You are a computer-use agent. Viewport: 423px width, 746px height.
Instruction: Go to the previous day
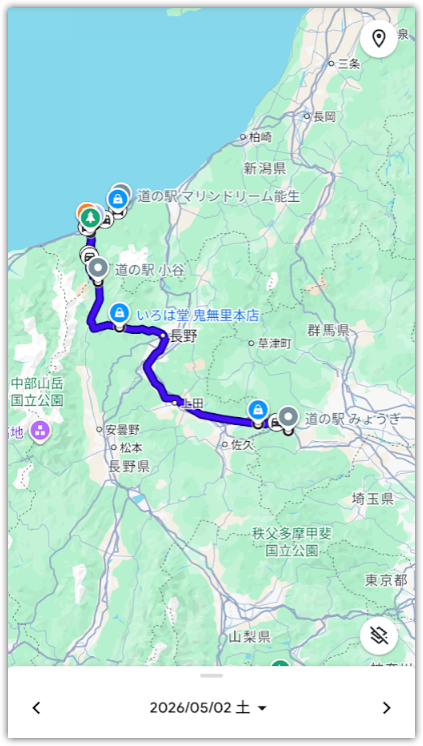(x=36, y=707)
